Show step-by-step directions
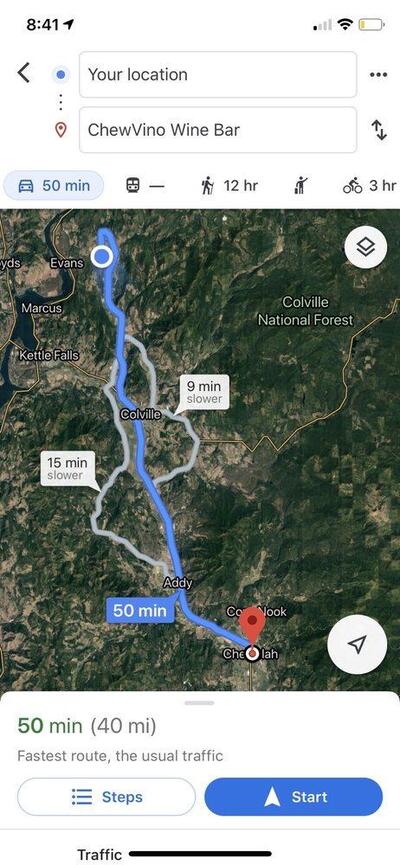 106,797
